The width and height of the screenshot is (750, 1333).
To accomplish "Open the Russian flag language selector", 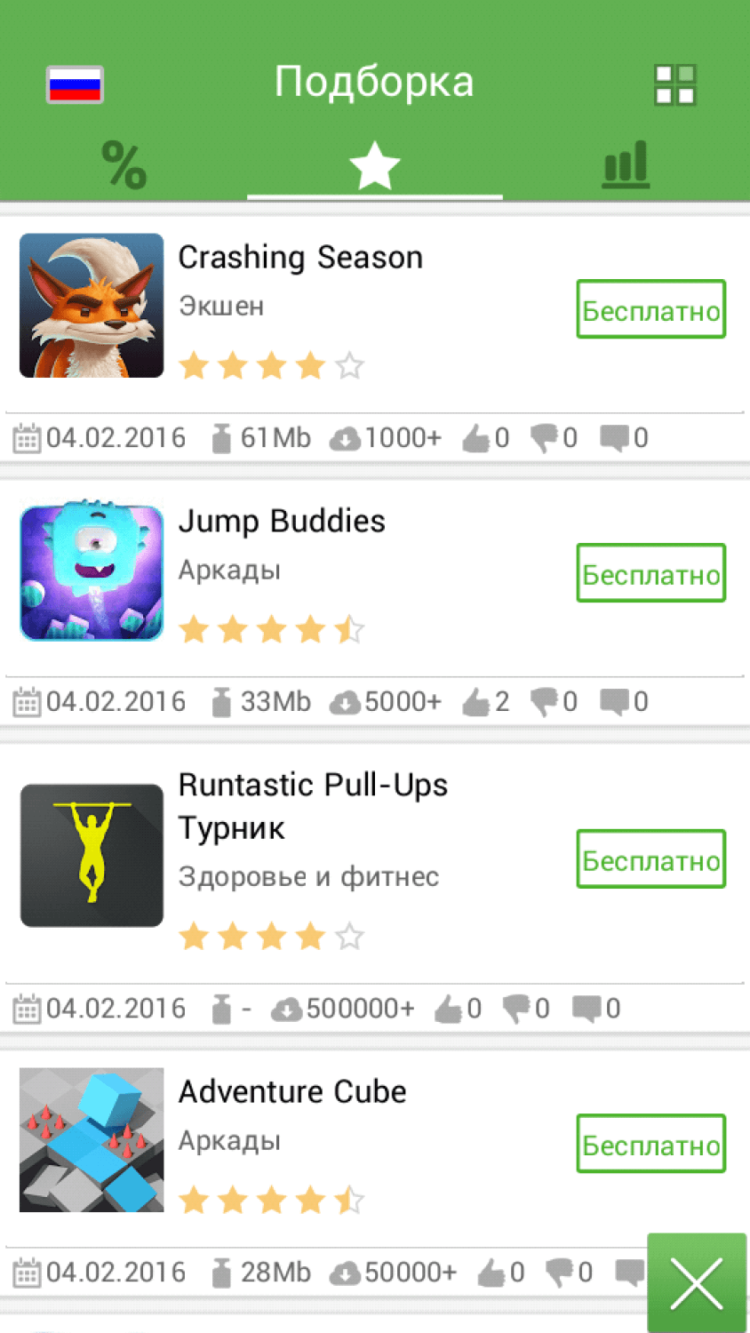I will click(75, 85).
